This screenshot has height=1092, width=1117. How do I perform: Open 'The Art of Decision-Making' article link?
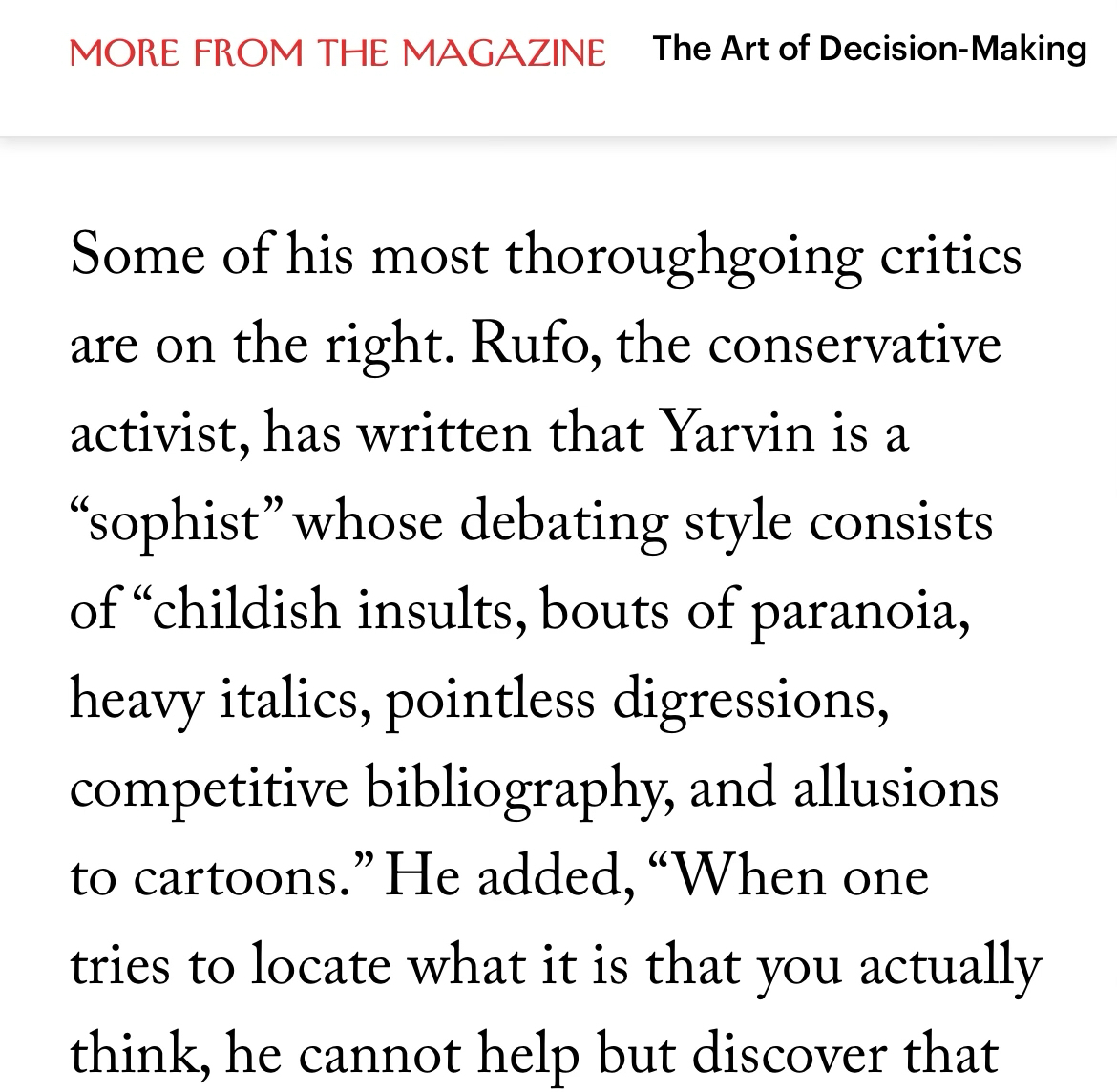click(869, 49)
